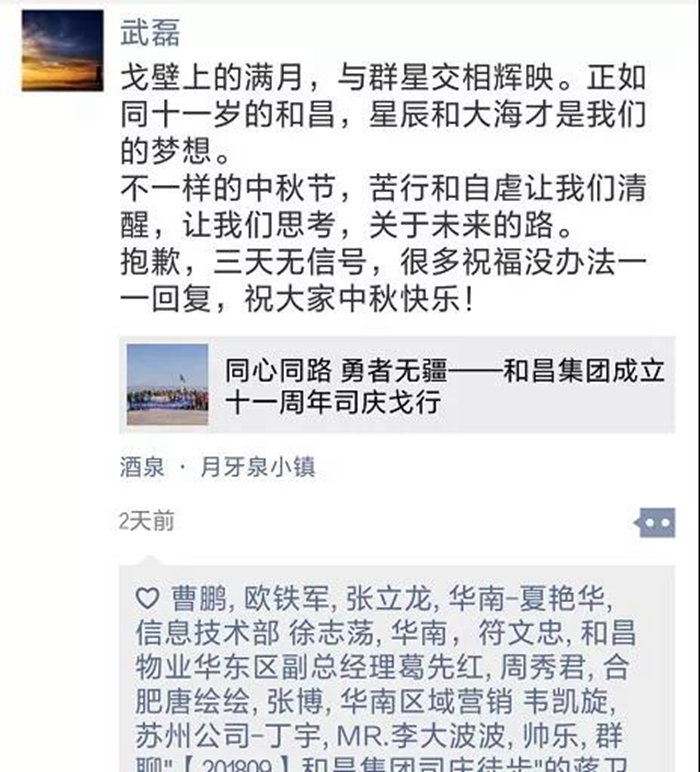Screen dimensions: 700x772
Task: Open the poster name 武磊
Action: coord(150,32)
